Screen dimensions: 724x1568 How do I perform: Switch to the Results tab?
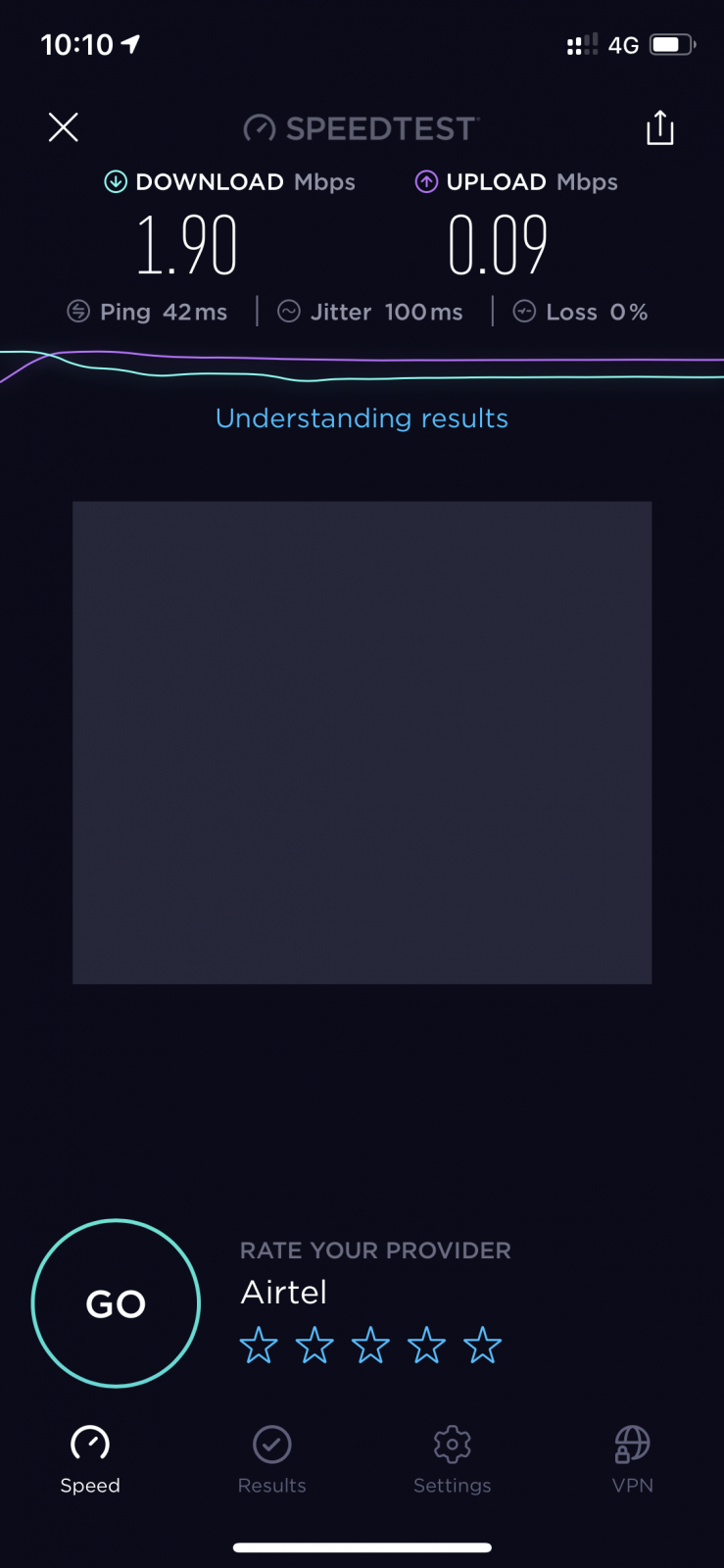(271, 1460)
